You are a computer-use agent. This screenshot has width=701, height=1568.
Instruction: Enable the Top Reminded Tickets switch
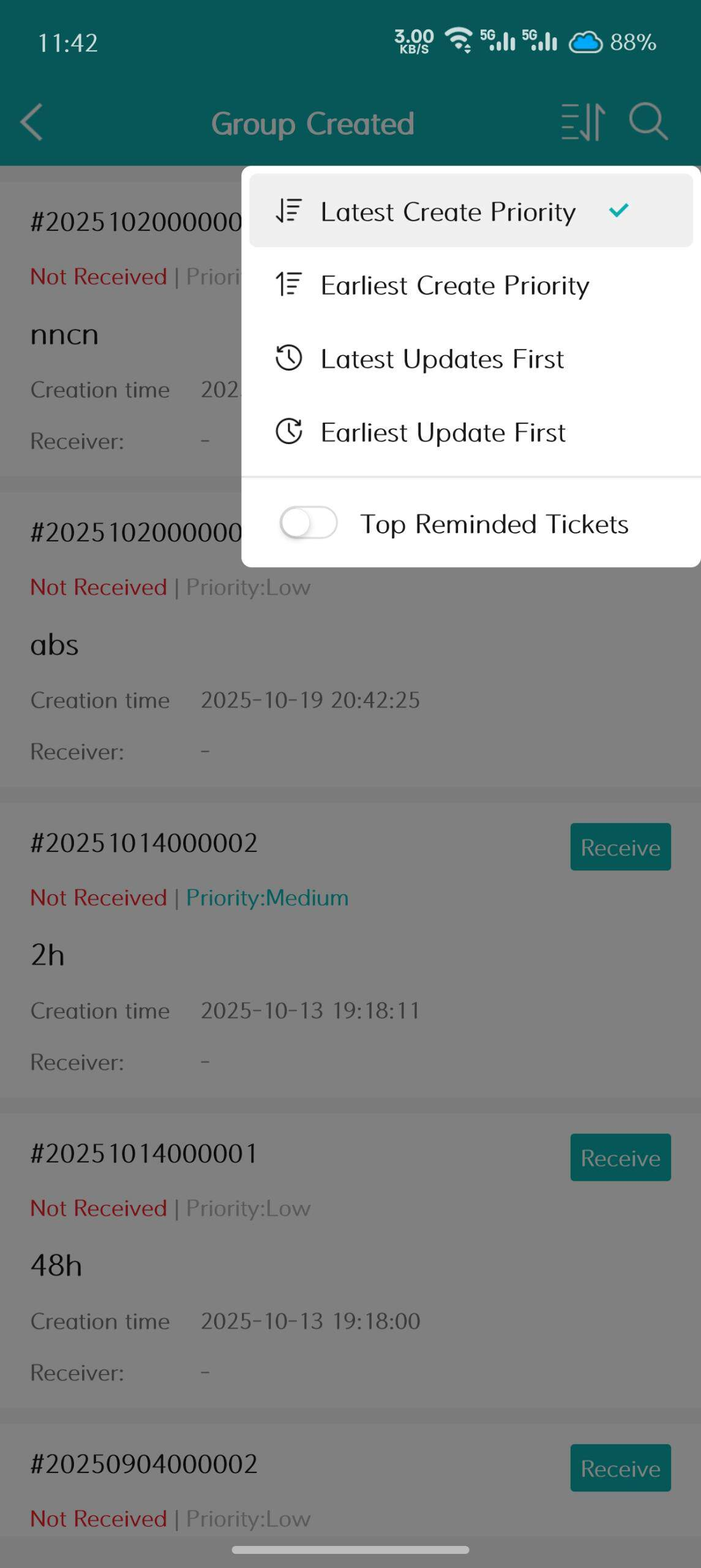(309, 524)
